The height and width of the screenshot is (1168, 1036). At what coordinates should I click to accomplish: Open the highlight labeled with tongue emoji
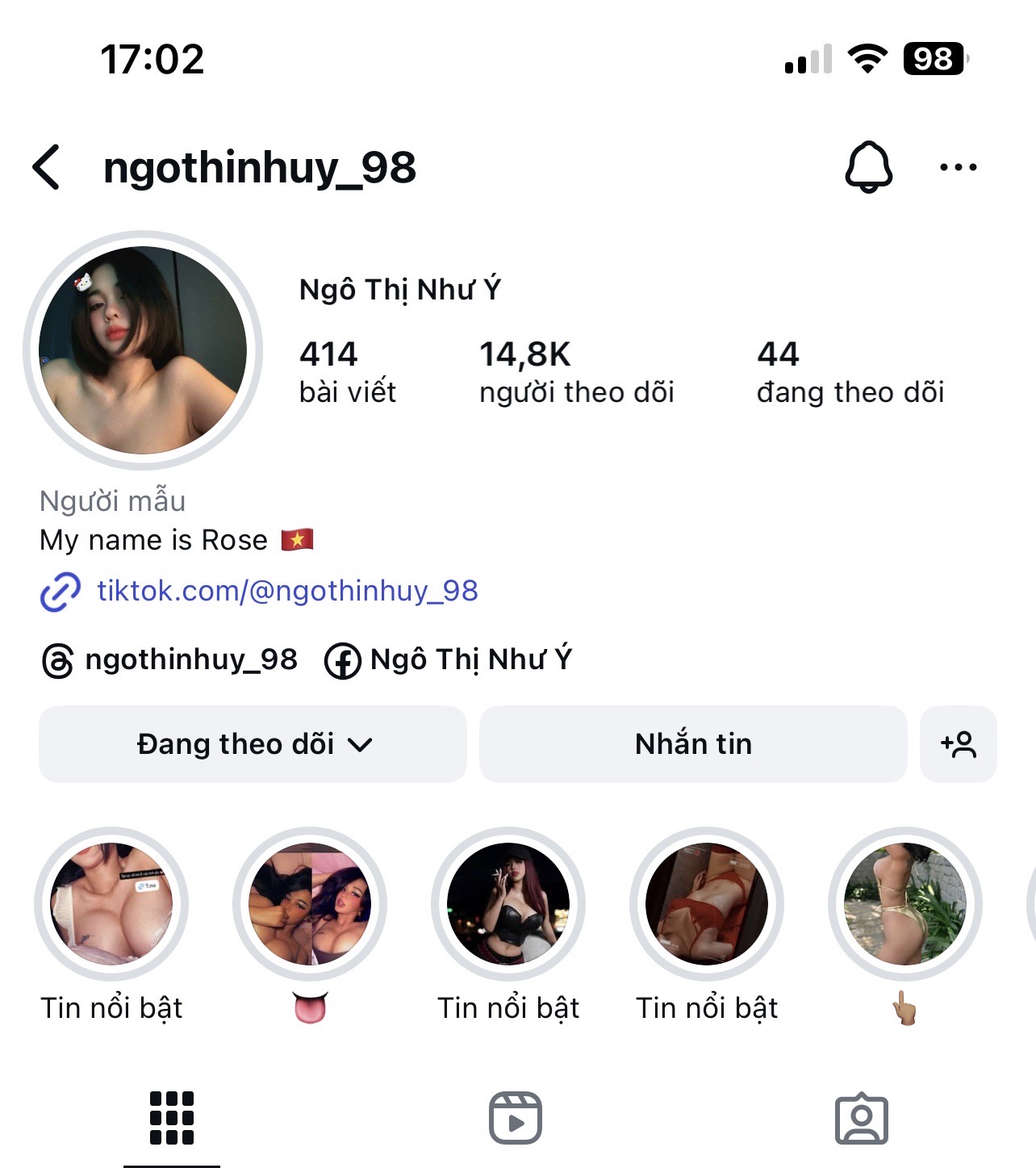click(310, 904)
